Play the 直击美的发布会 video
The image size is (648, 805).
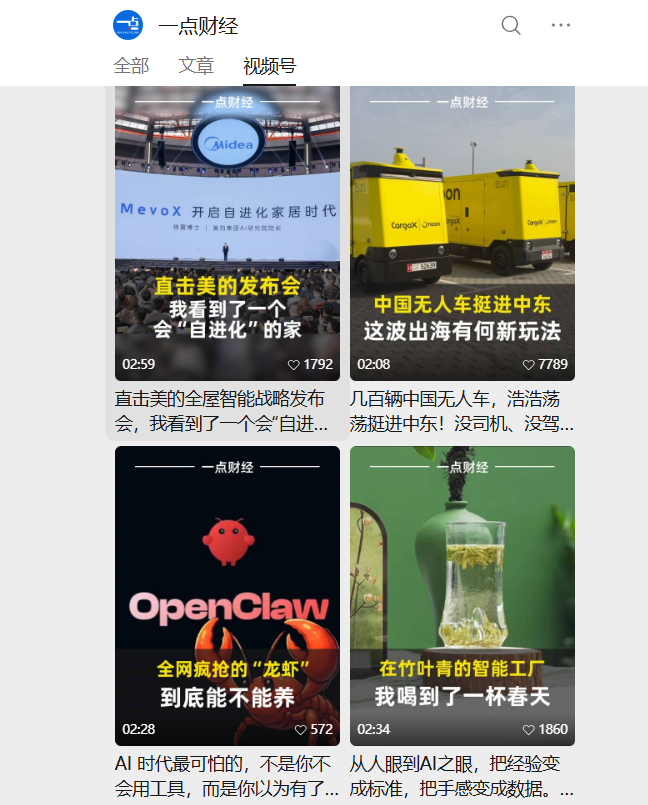pos(227,233)
